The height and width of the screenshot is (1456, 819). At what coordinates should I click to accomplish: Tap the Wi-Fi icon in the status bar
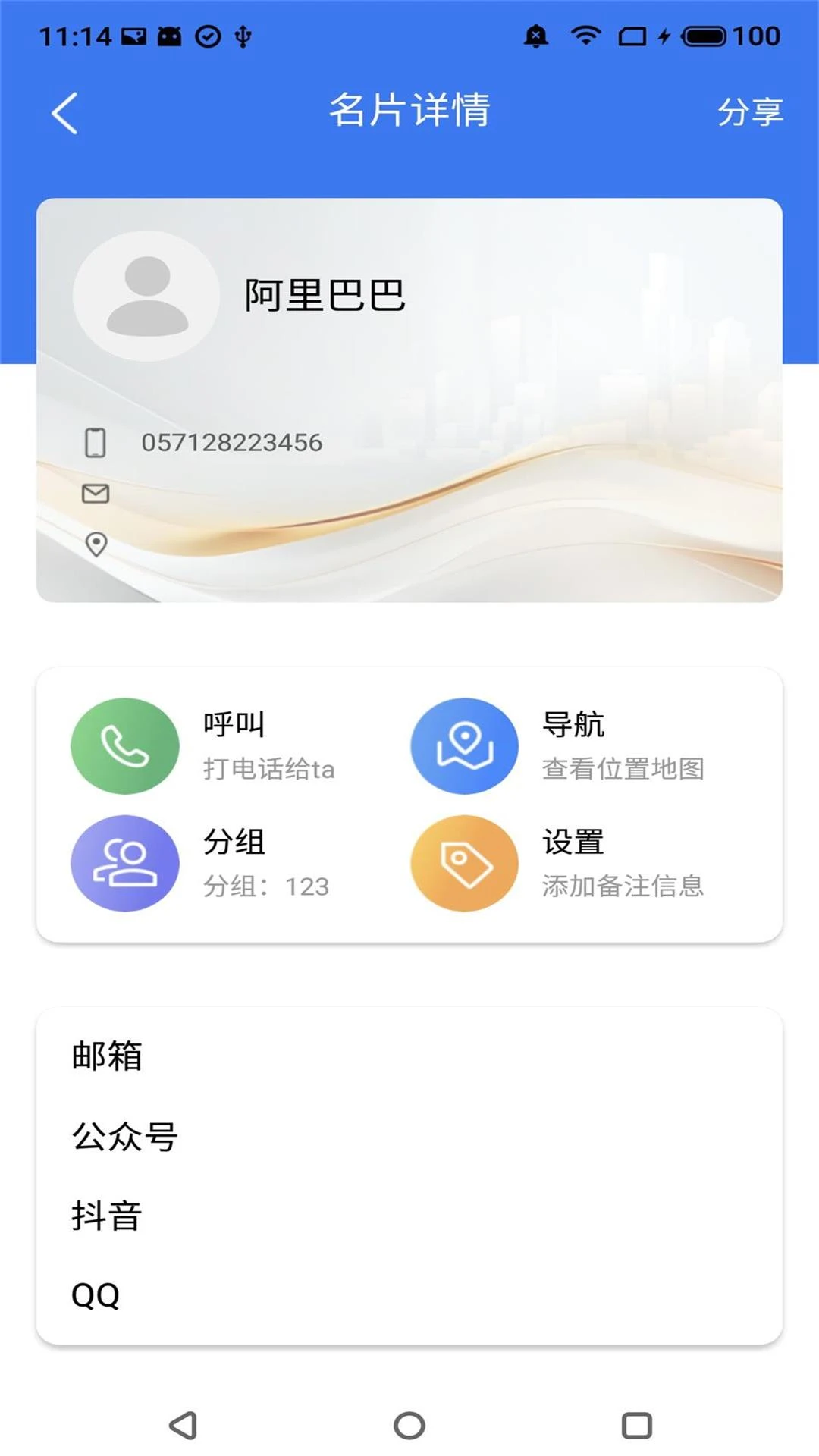[x=585, y=34]
